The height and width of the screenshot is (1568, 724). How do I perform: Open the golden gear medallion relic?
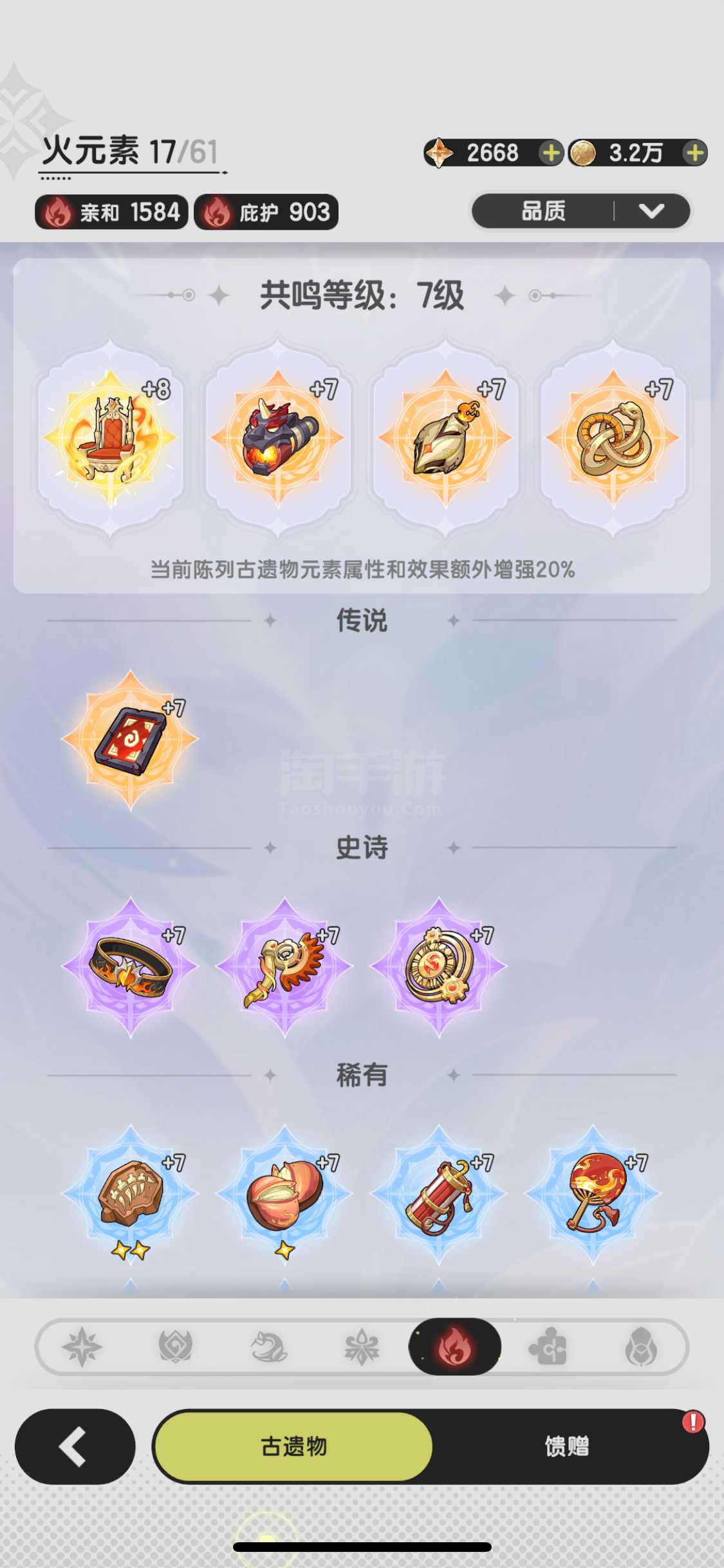439,967
